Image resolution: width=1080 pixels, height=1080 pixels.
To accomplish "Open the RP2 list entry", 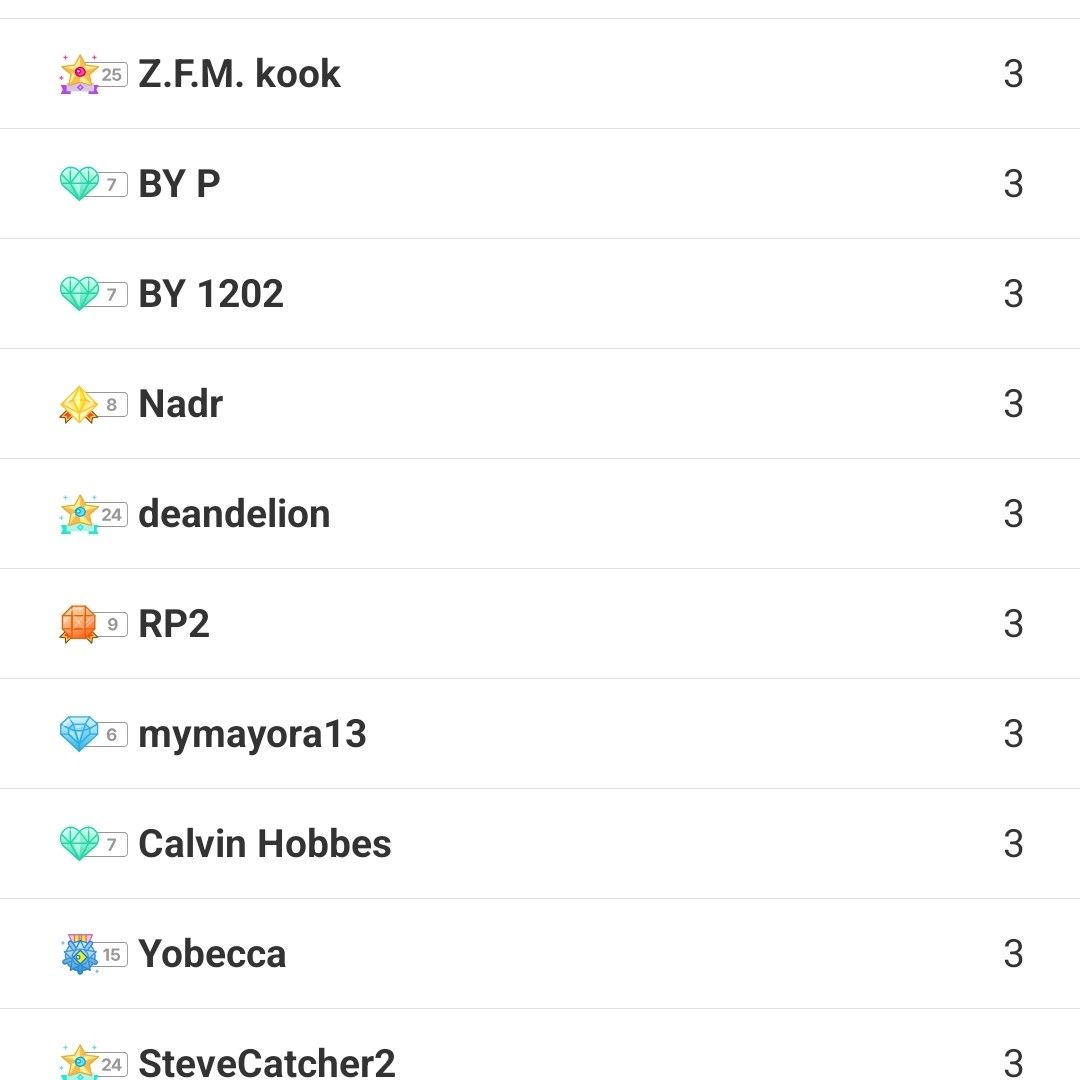I will click(174, 624).
